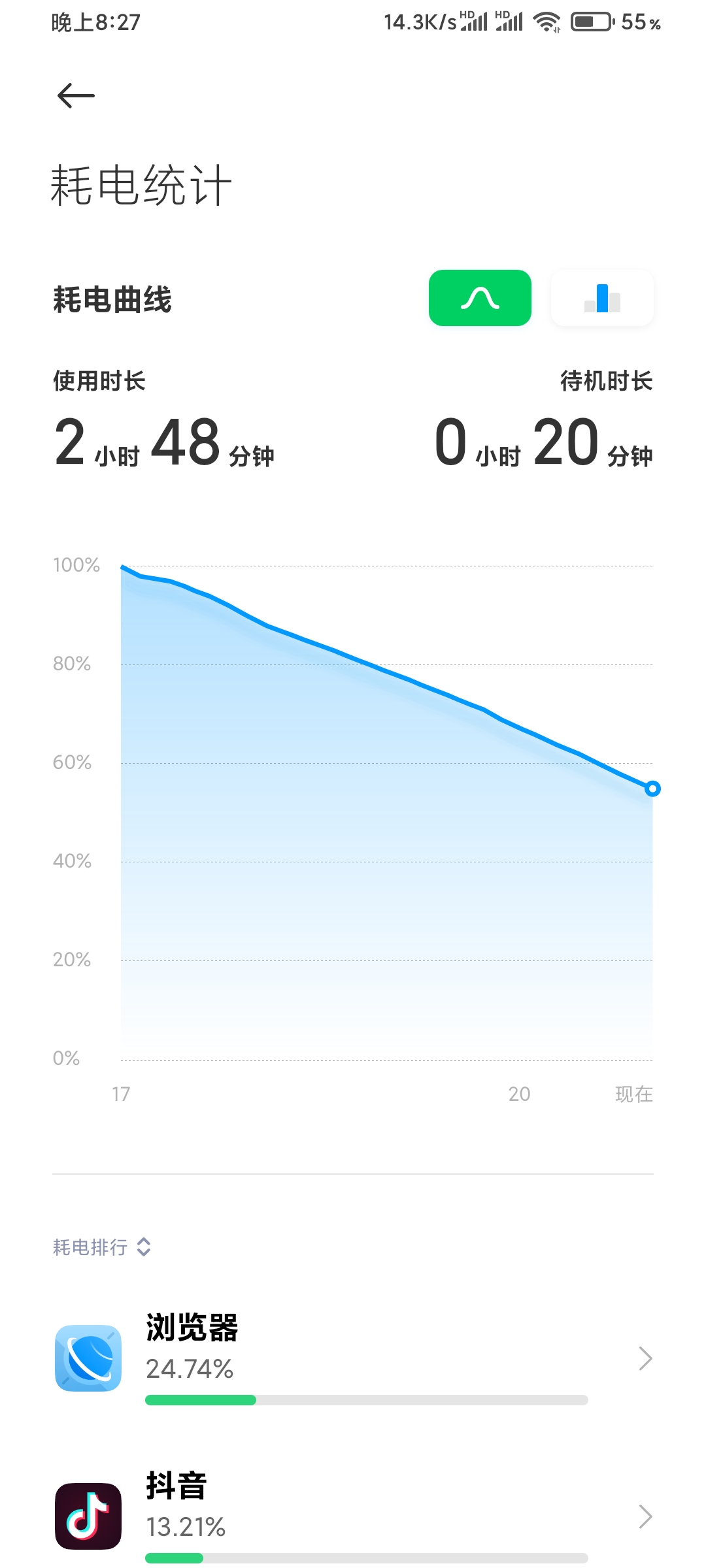
Task: Switch to the bar chart view
Action: click(602, 298)
